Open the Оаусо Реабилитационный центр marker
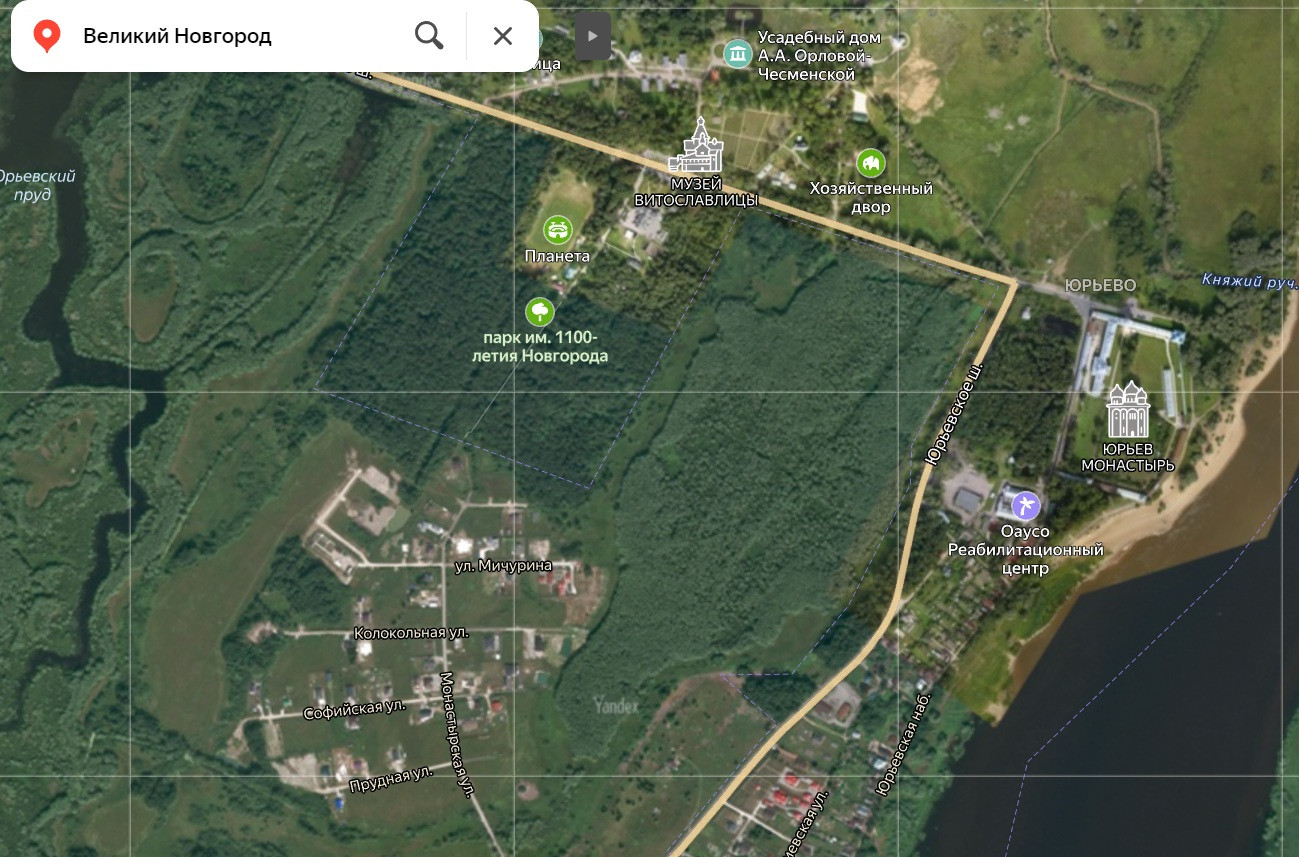This screenshot has width=1299, height=857. click(1026, 505)
